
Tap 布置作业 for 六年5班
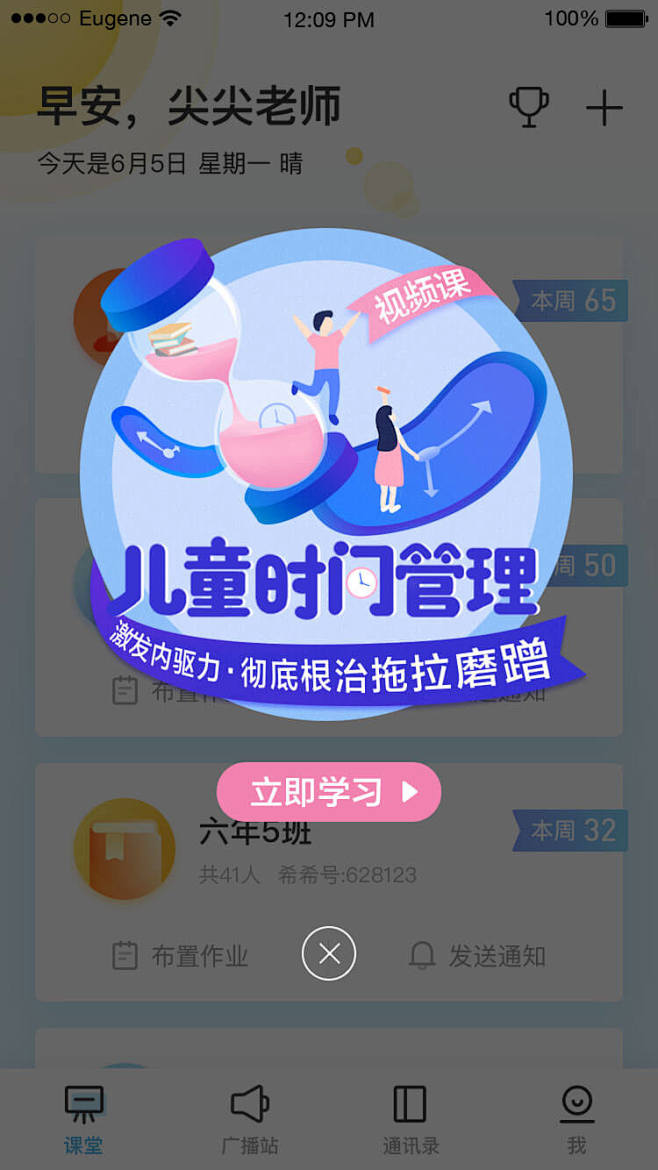click(180, 955)
